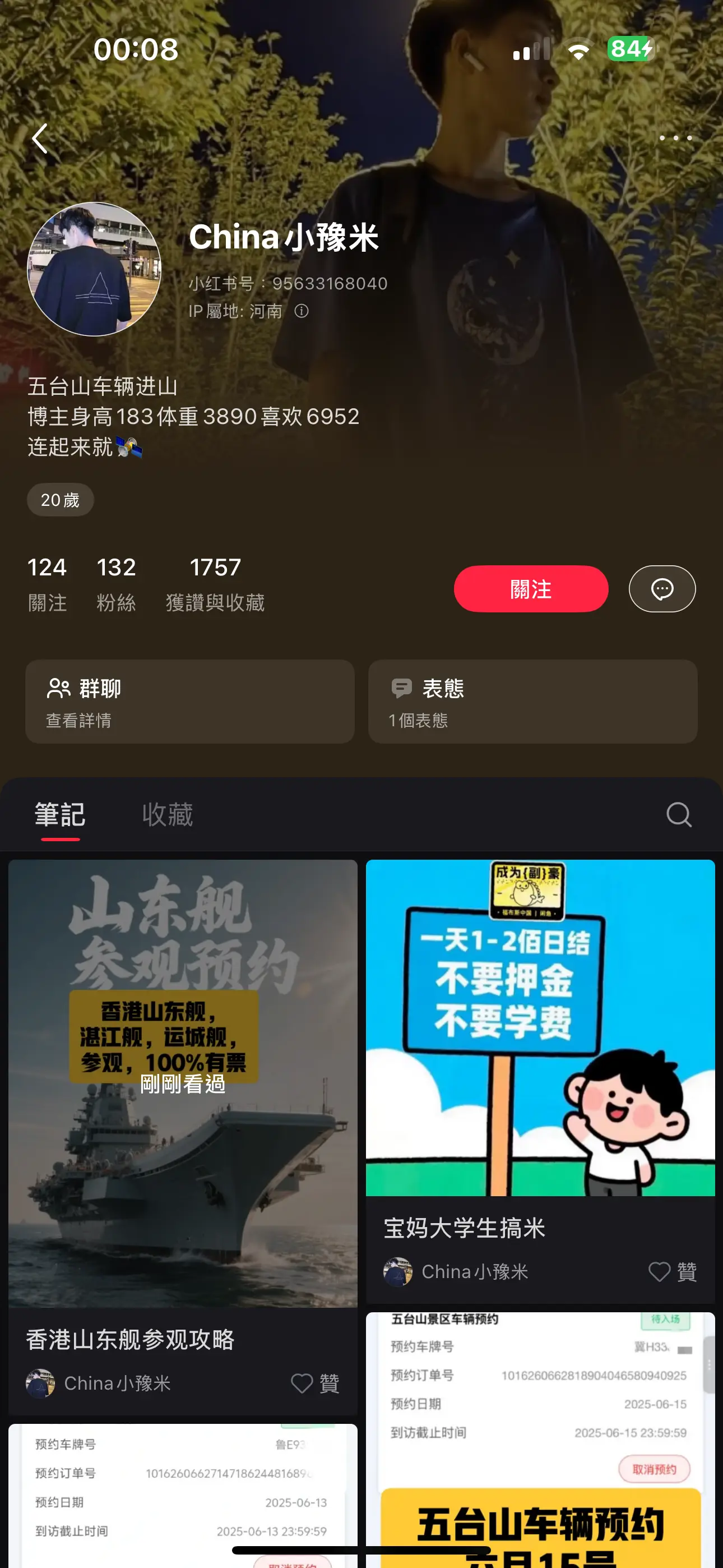The height and width of the screenshot is (1568, 723).
Task: Open the 表態 card
Action: [x=532, y=701]
